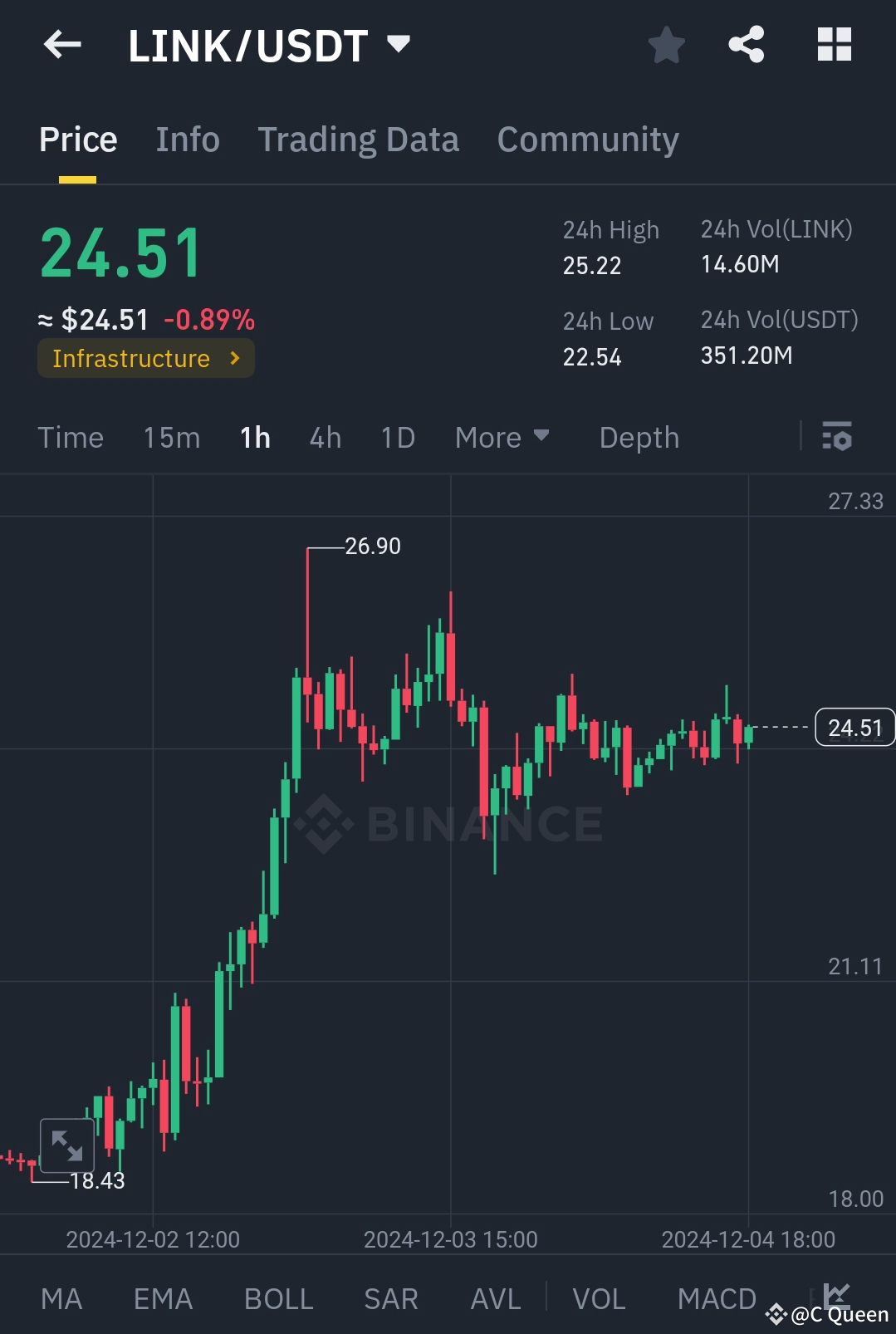This screenshot has height=1334, width=896.
Task: Enable the VOL indicator
Action: click(x=599, y=1297)
